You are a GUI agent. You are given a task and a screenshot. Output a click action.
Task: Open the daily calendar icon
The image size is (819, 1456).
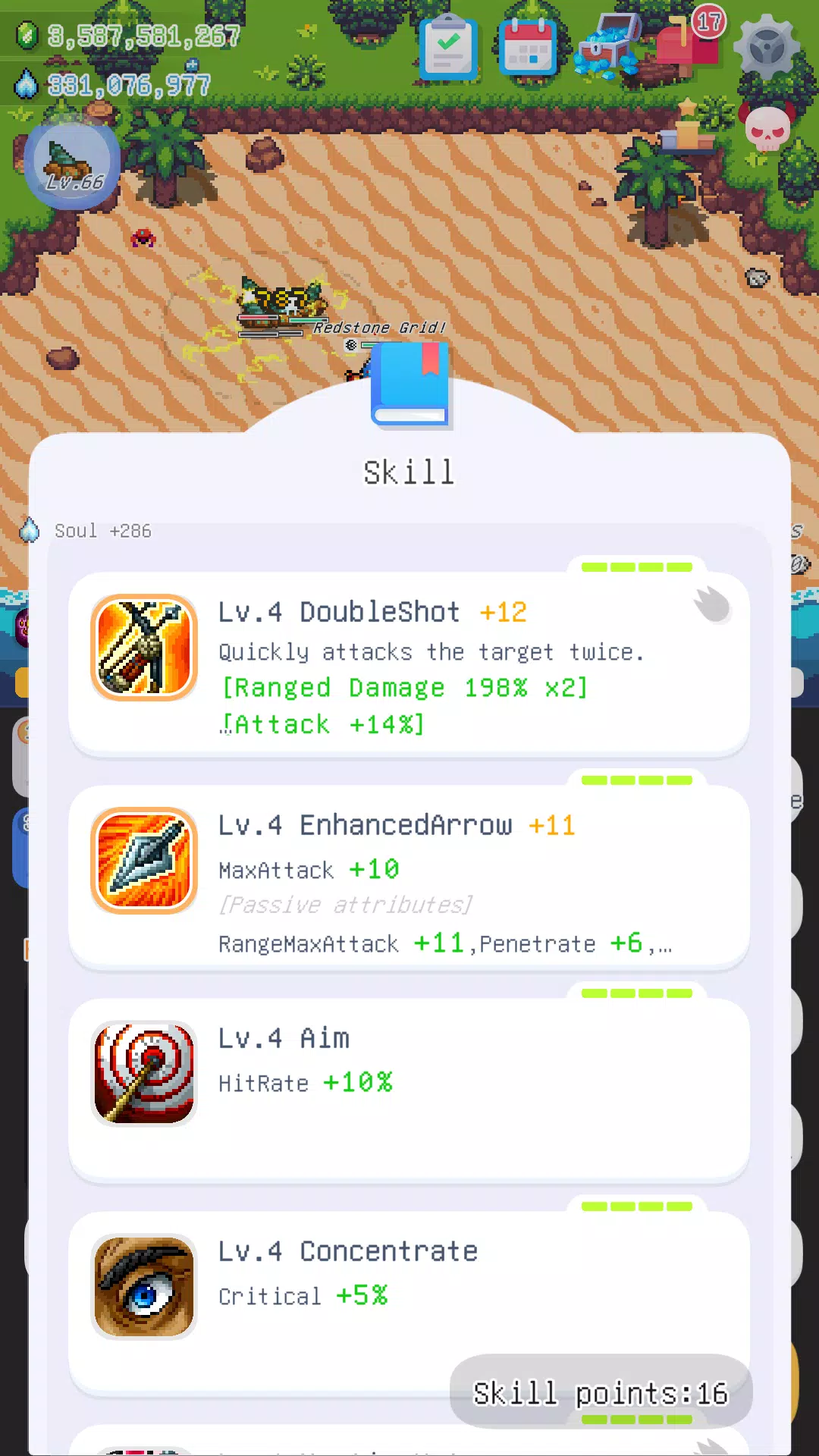point(528,47)
